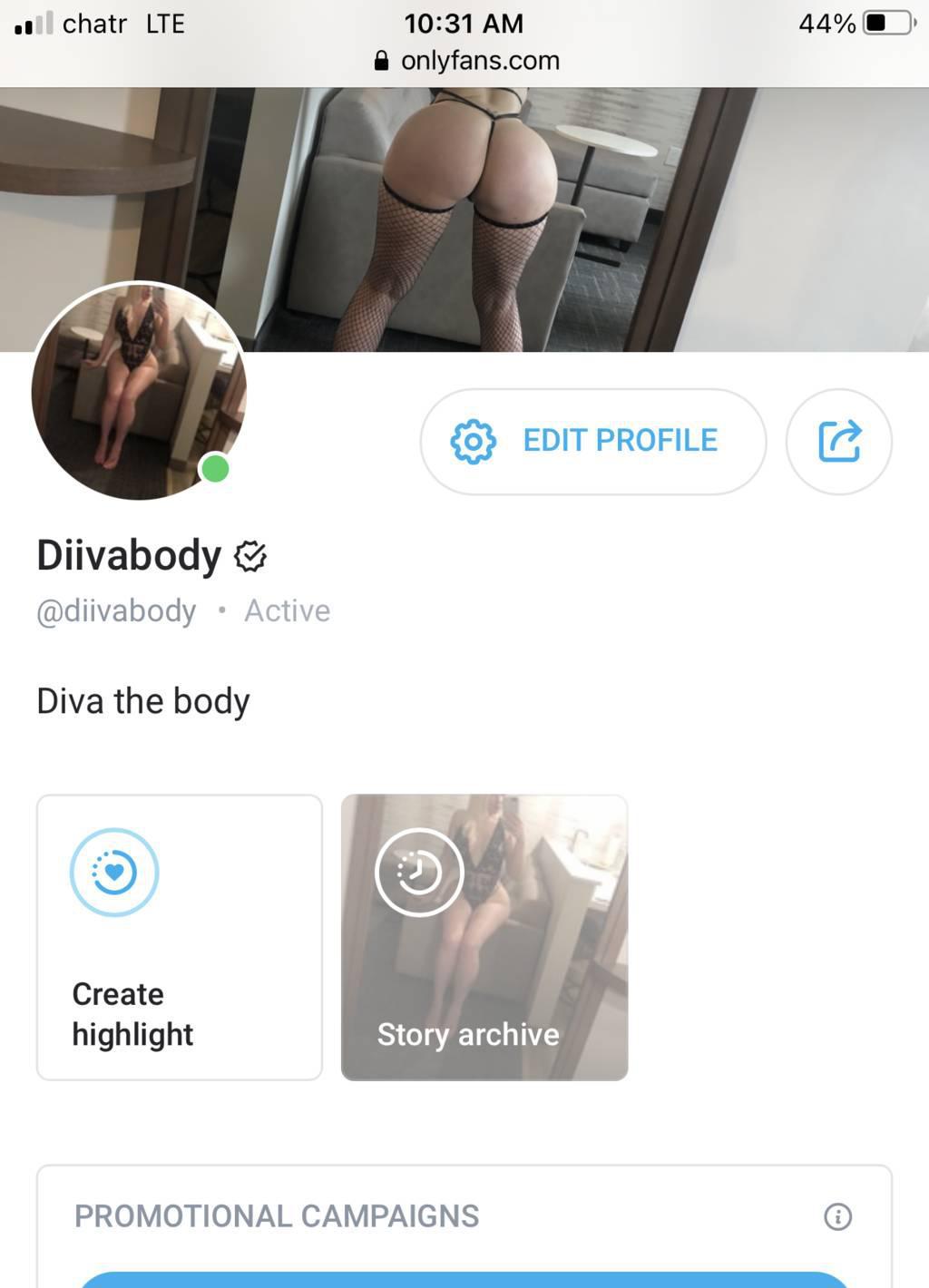Image resolution: width=929 pixels, height=1288 pixels.
Task: Open the Story archive
Action: [484, 937]
